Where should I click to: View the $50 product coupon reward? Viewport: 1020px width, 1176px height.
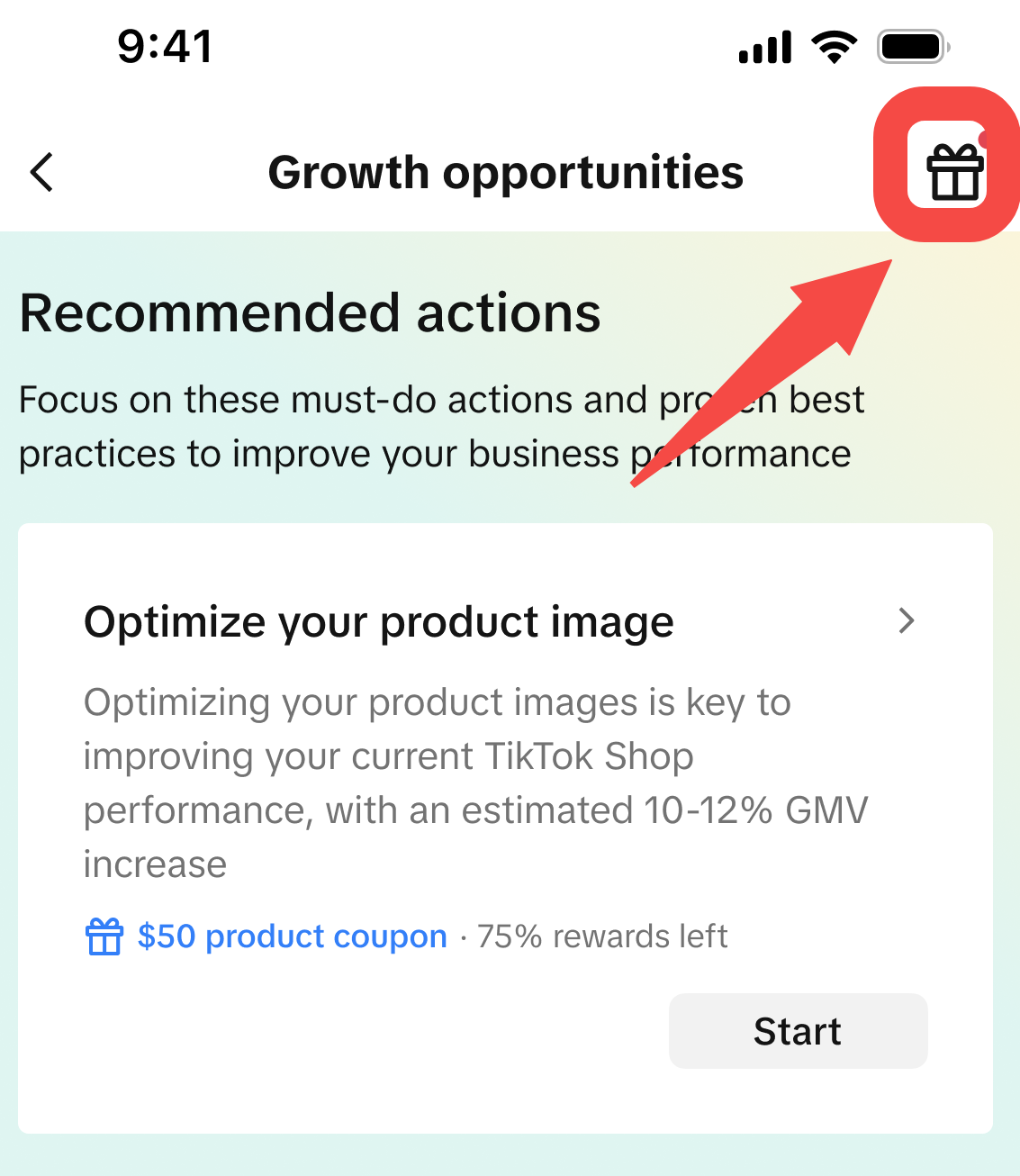click(291, 936)
